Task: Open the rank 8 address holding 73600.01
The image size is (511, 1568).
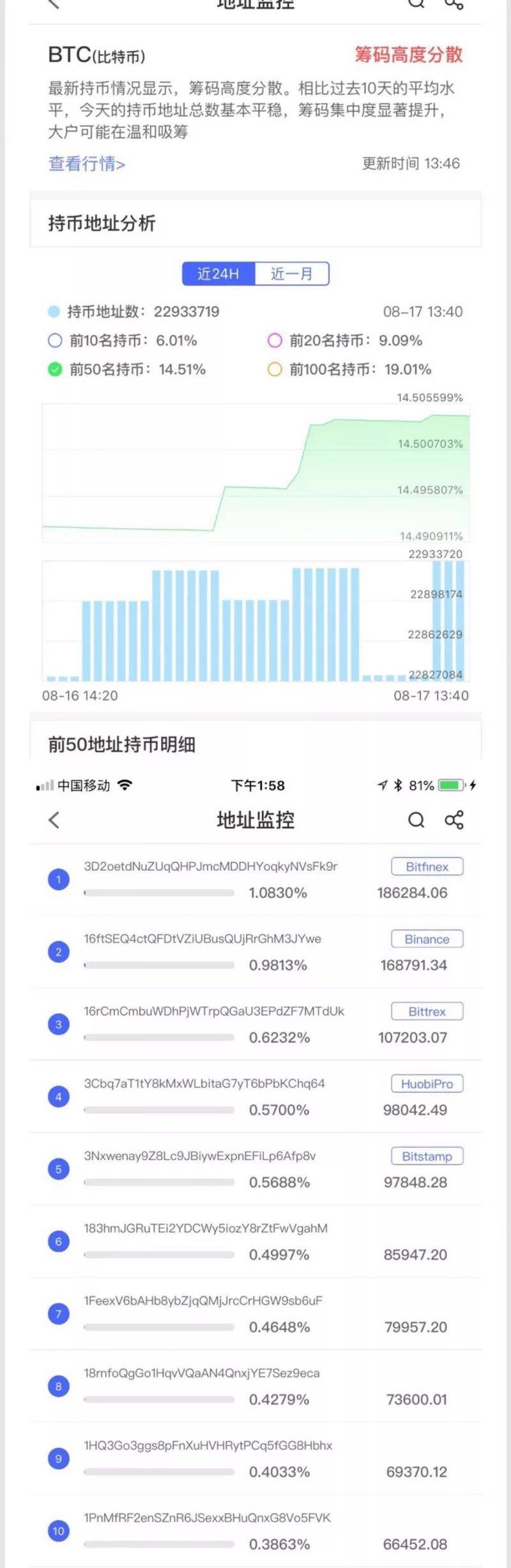Action: [x=256, y=1386]
